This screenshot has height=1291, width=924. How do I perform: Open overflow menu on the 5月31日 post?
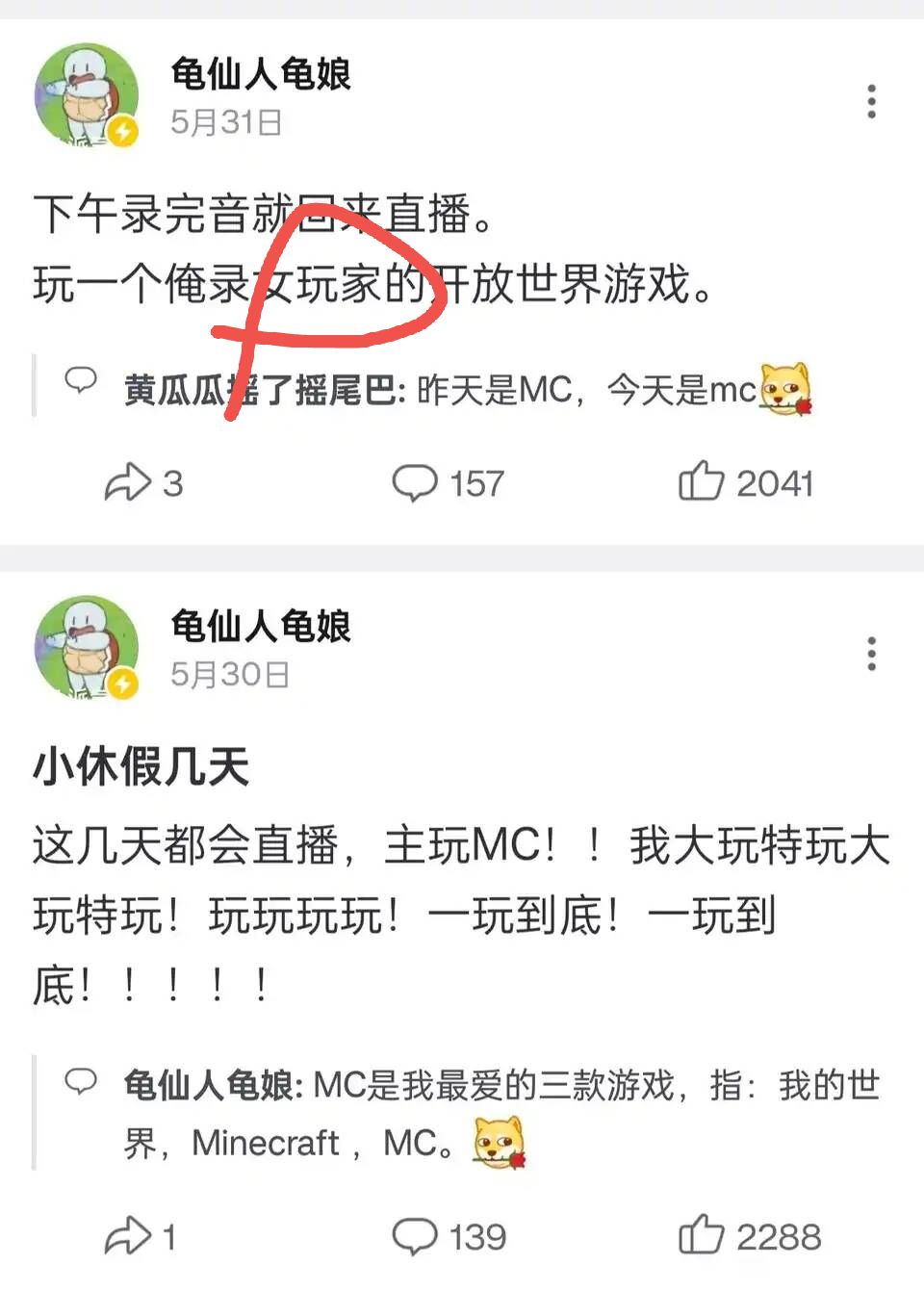pyautogui.click(x=871, y=101)
